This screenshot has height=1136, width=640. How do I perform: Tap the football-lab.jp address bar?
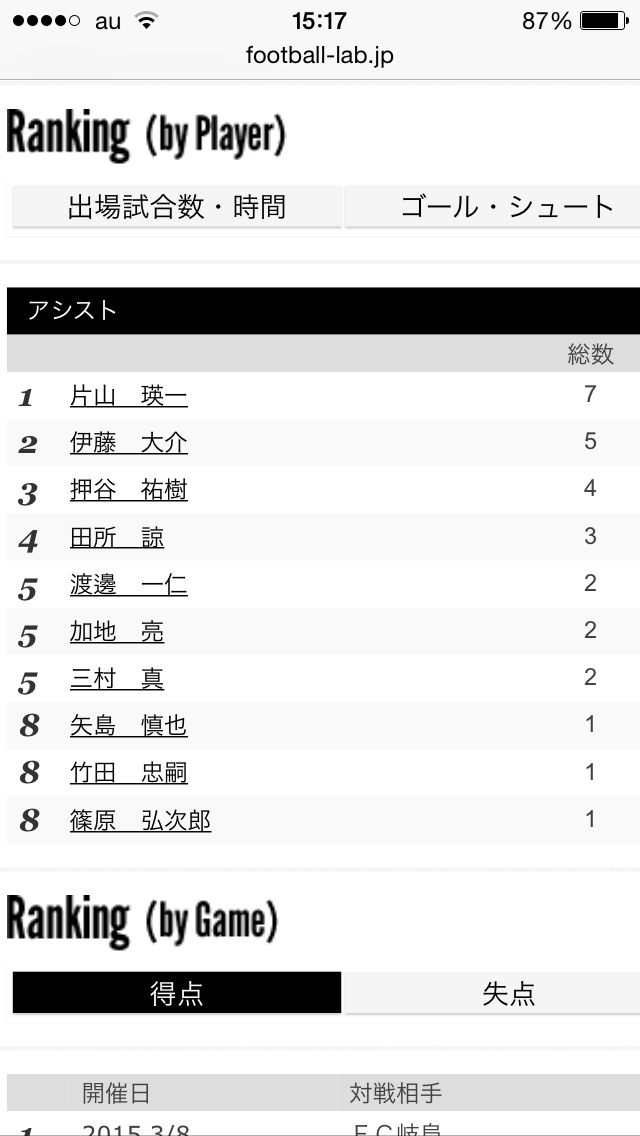click(320, 55)
